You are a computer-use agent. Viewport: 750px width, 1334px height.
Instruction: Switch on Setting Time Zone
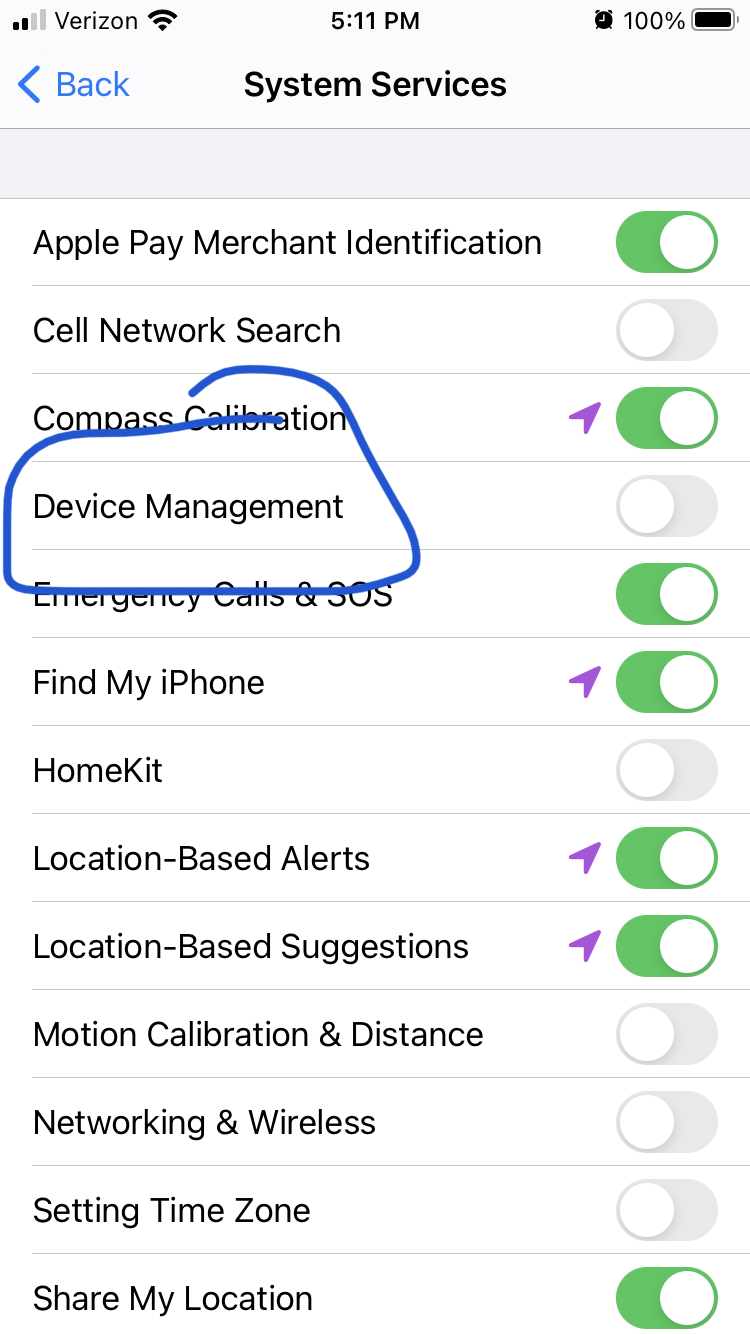click(666, 1210)
